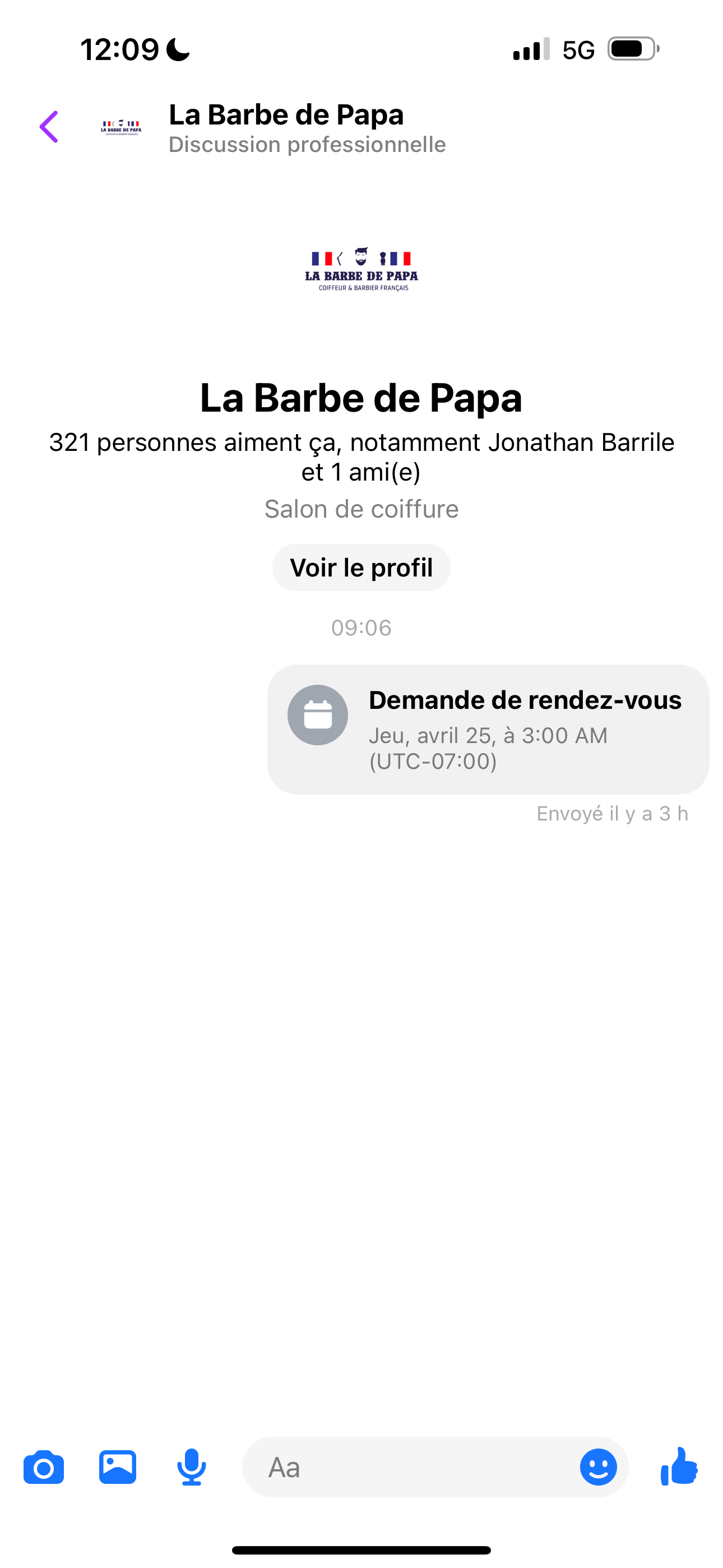Open the emoji picker
Screen dimensions: 723x1568
[598, 1468]
